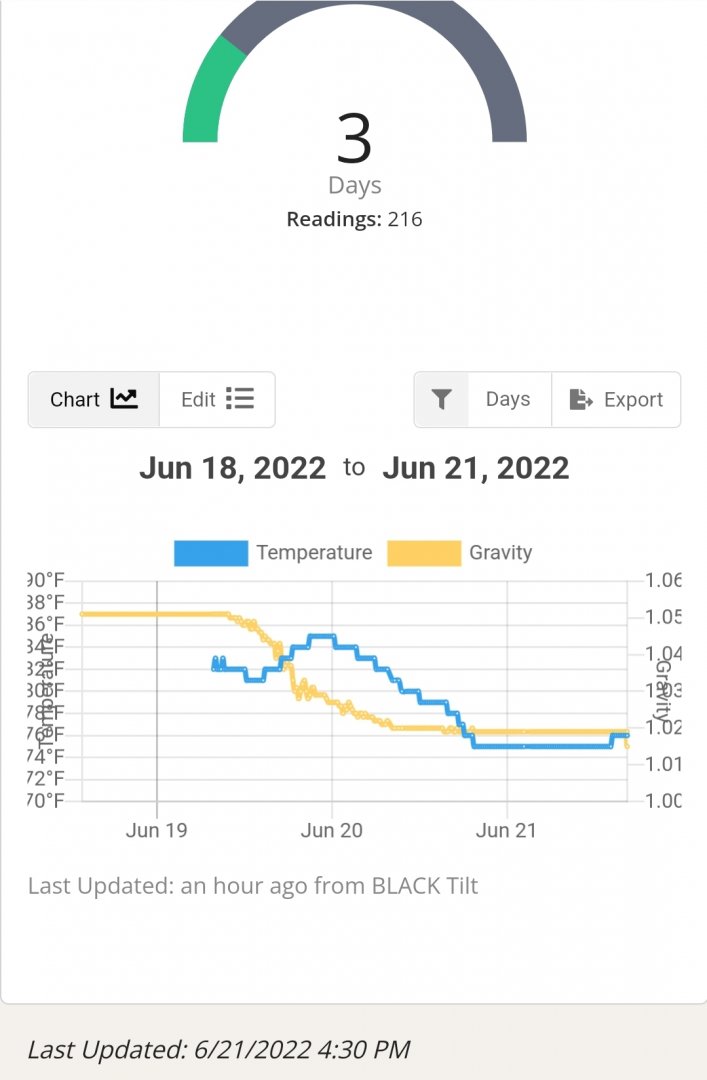Export the readings data
707x1080 pixels.
pyautogui.click(x=616, y=400)
